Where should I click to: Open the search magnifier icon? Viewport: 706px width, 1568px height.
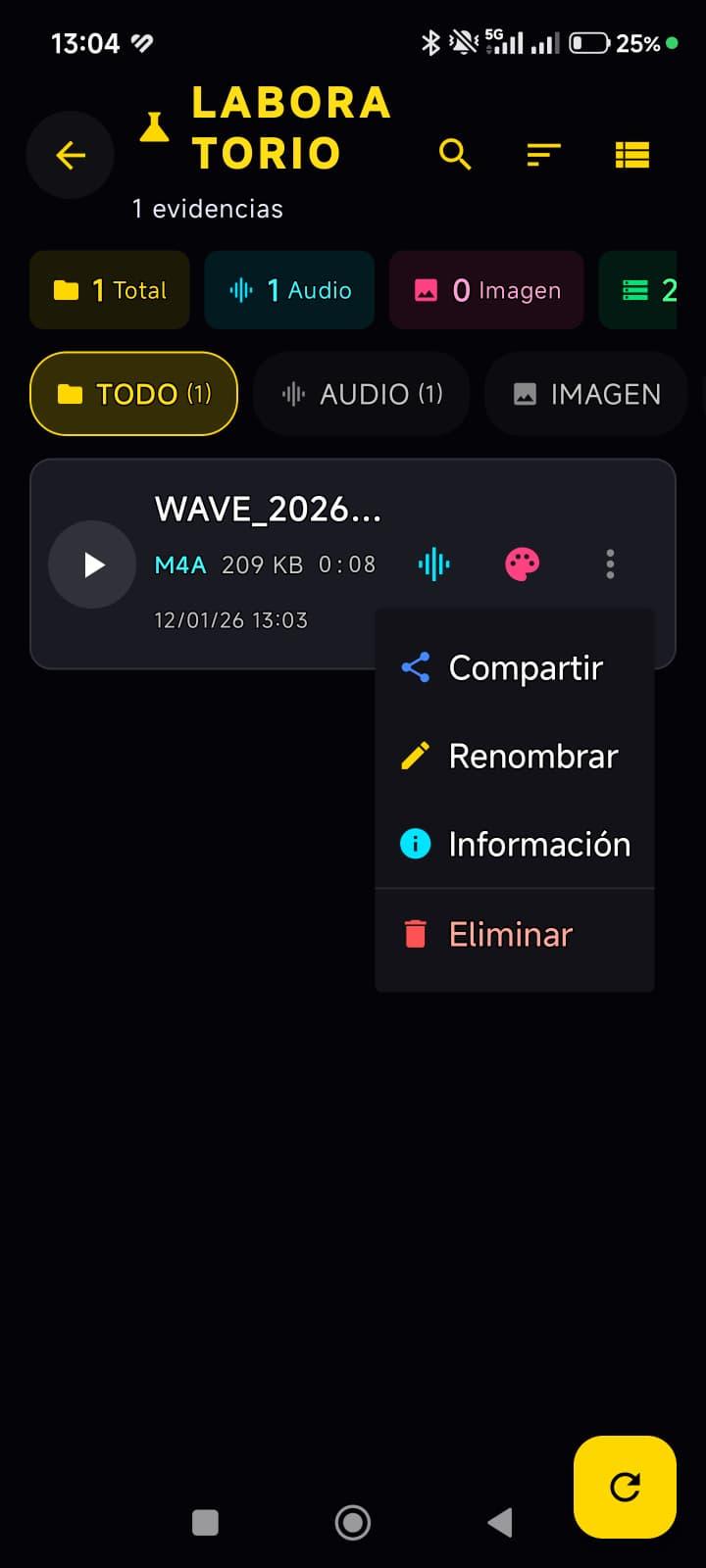point(455,155)
